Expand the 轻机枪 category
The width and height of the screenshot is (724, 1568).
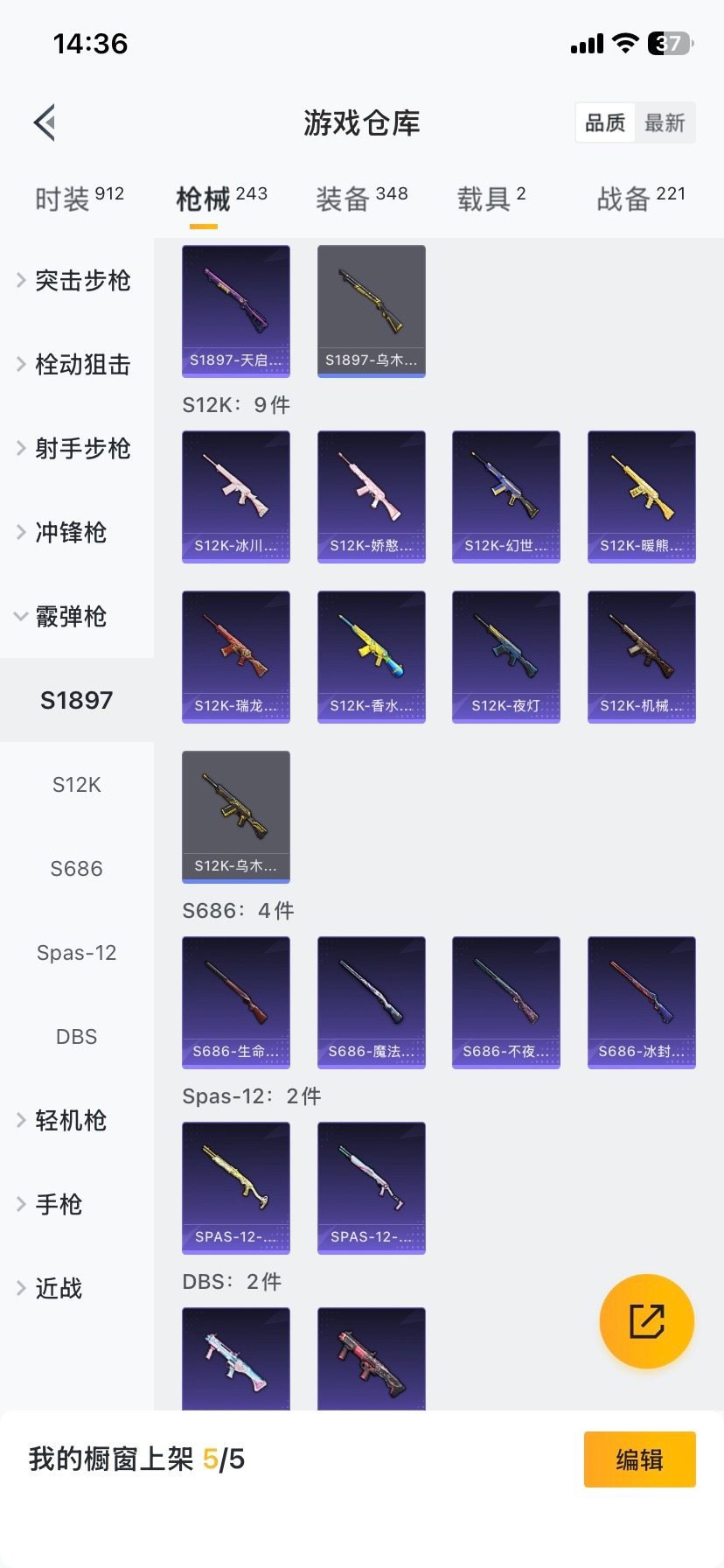click(70, 1121)
